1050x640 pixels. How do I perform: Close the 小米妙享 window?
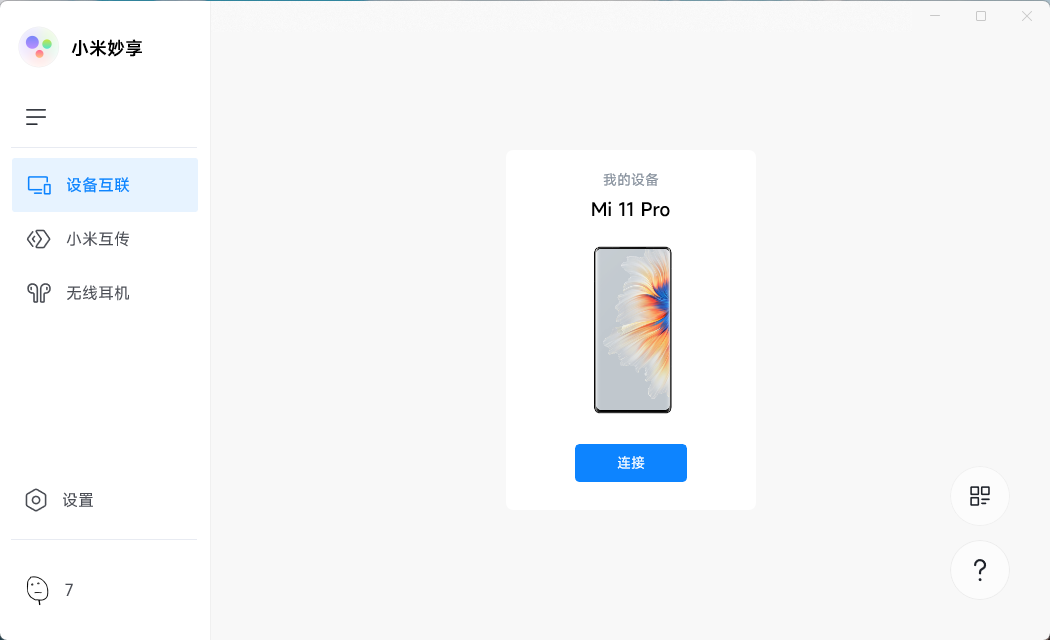1026,16
